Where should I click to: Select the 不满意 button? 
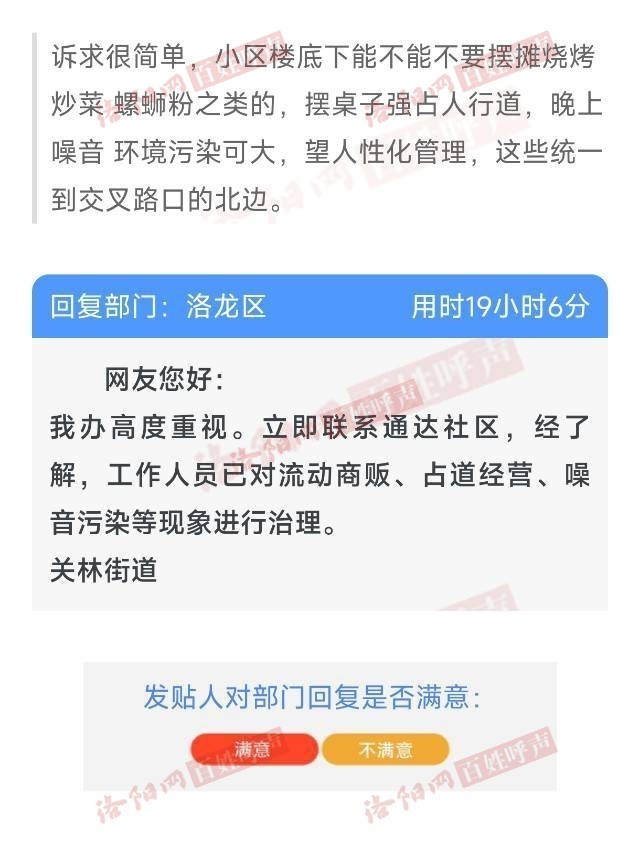pyautogui.click(x=386, y=749)
